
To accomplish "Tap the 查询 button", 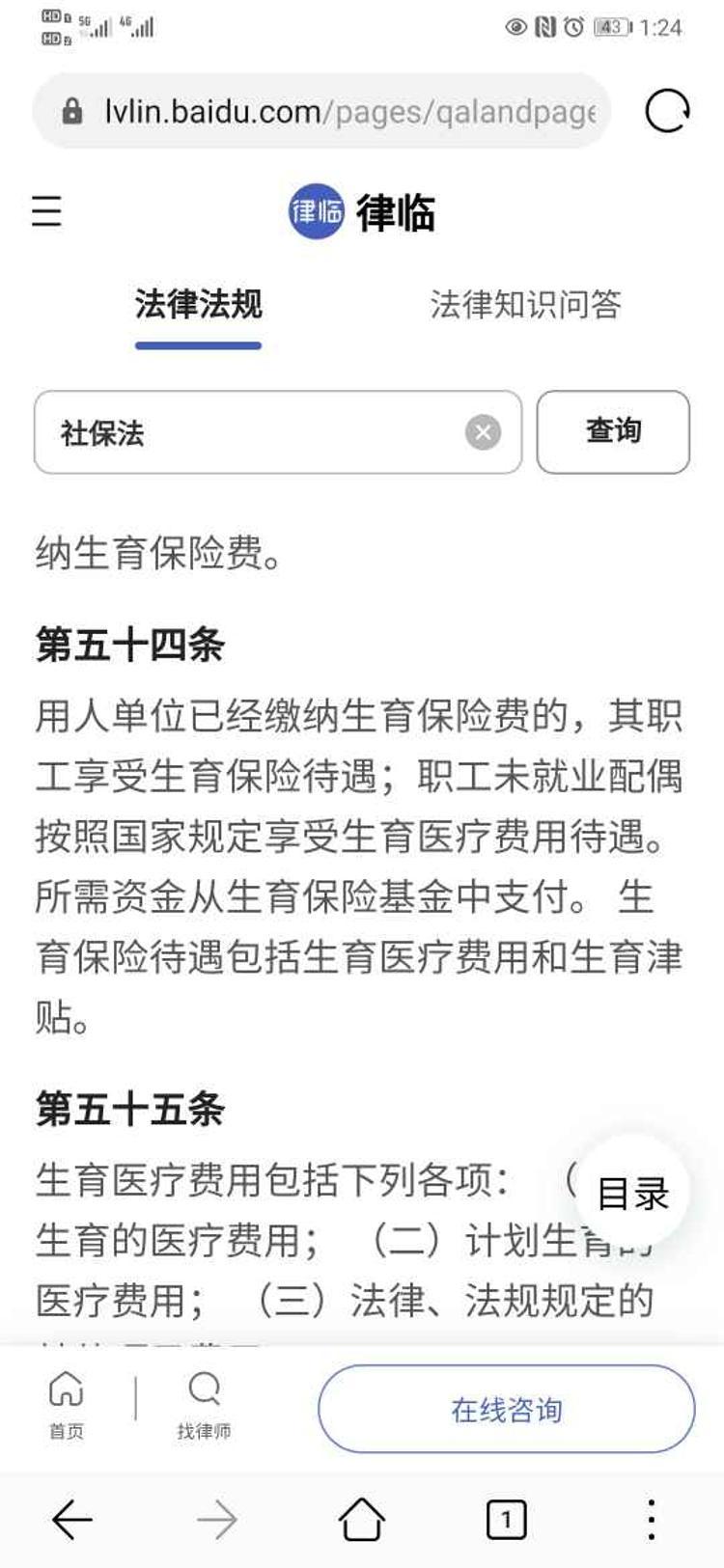I will click(613, 431).
